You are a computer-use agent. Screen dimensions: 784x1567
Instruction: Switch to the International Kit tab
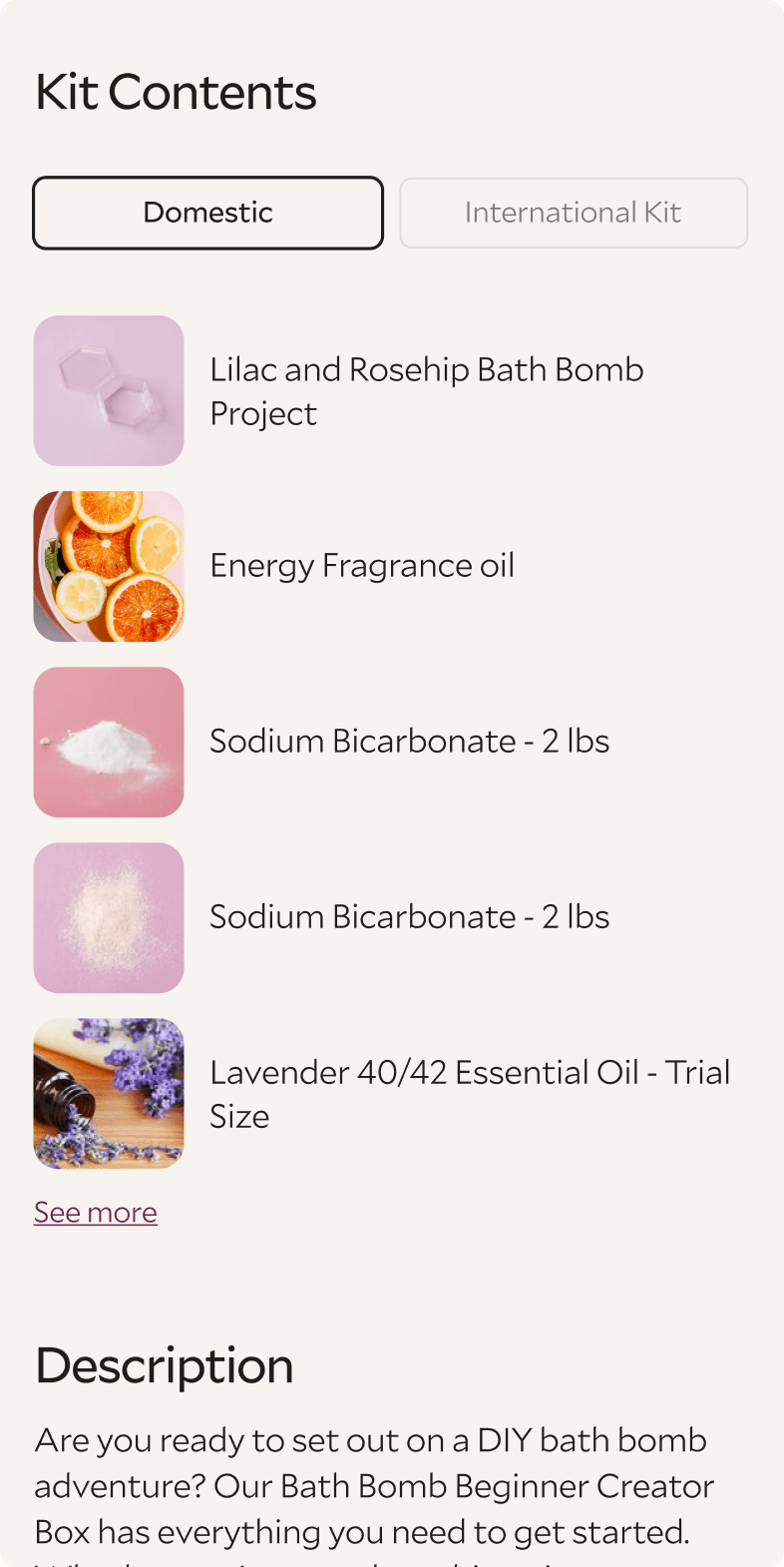(573, 213)
